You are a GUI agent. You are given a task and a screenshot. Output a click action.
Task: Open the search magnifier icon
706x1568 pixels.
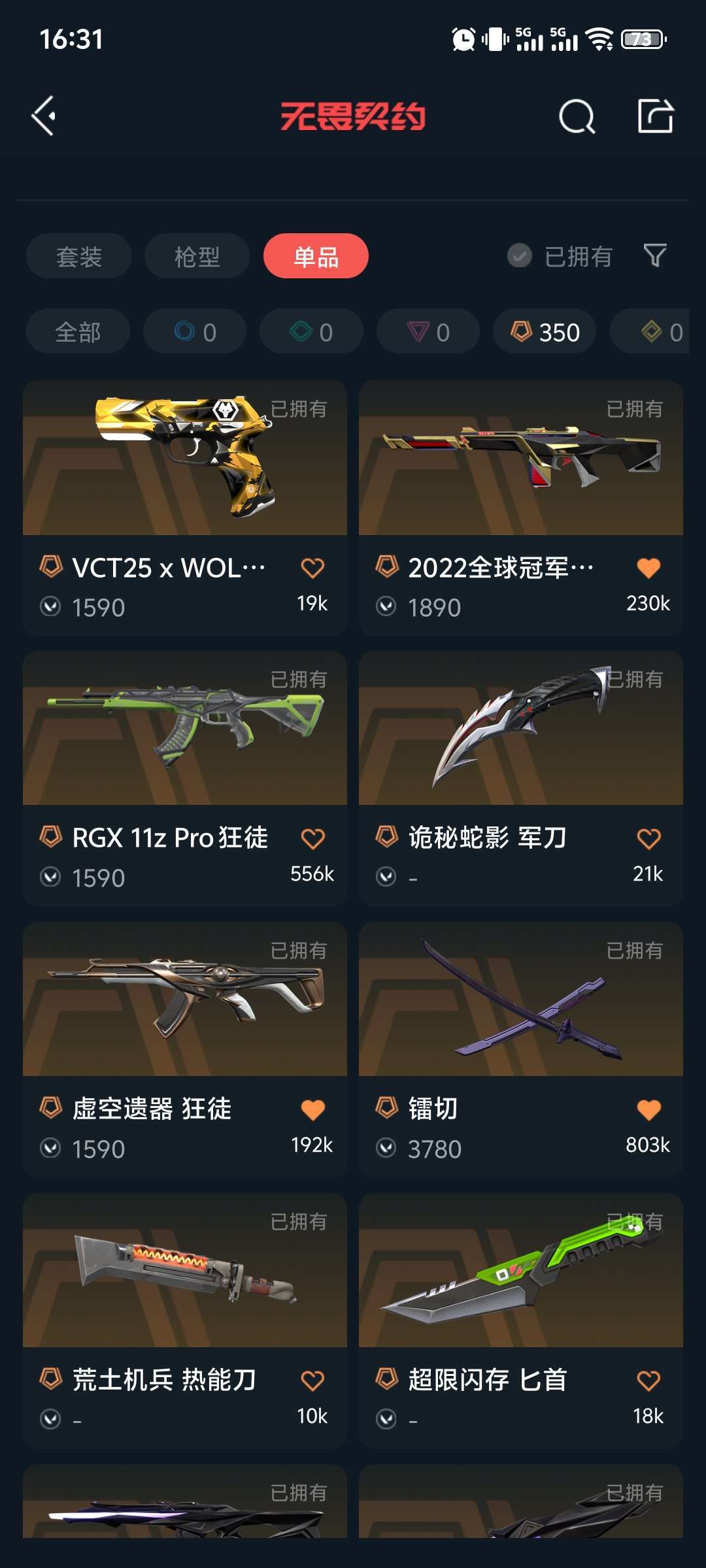coord(577,118)
